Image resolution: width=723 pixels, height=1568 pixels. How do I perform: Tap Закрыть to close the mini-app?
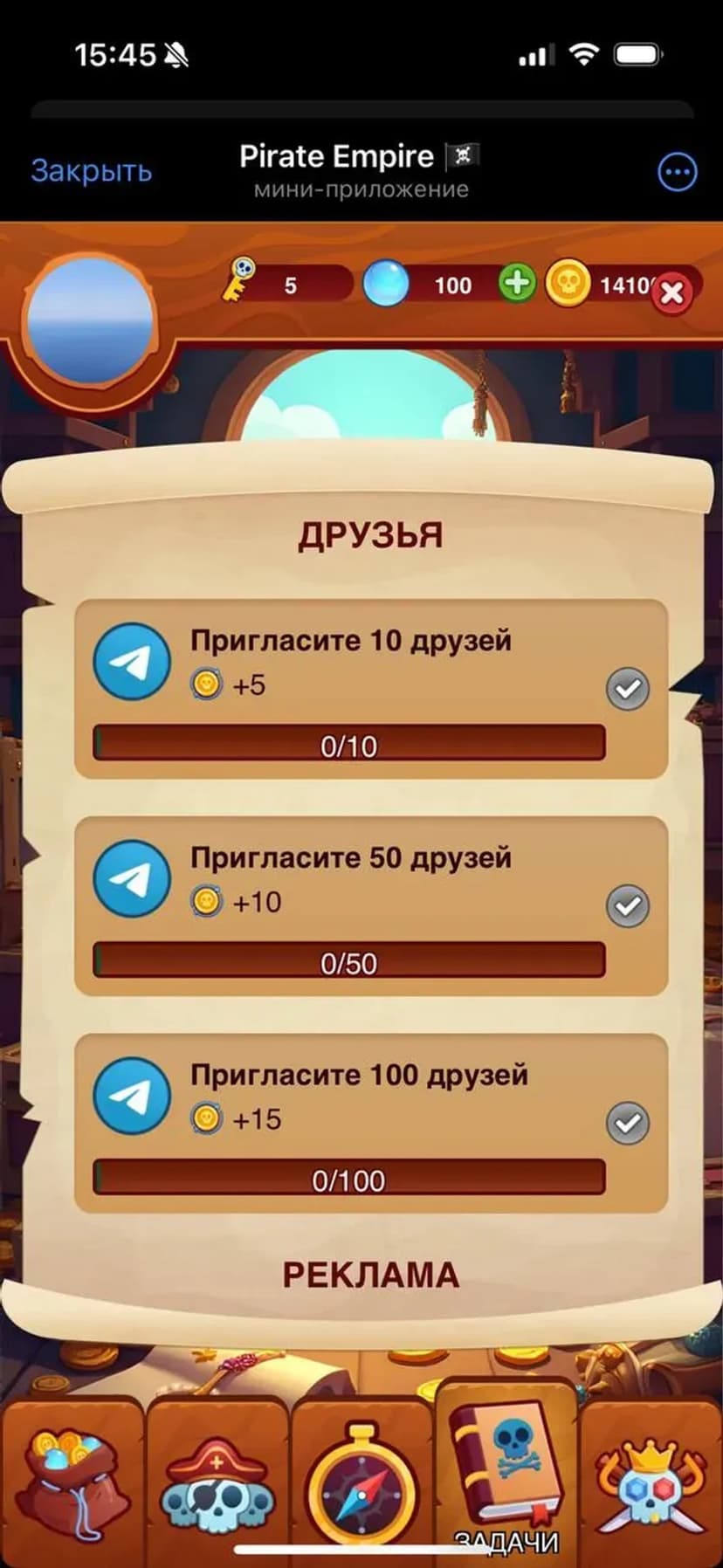(x=91, y=170)
